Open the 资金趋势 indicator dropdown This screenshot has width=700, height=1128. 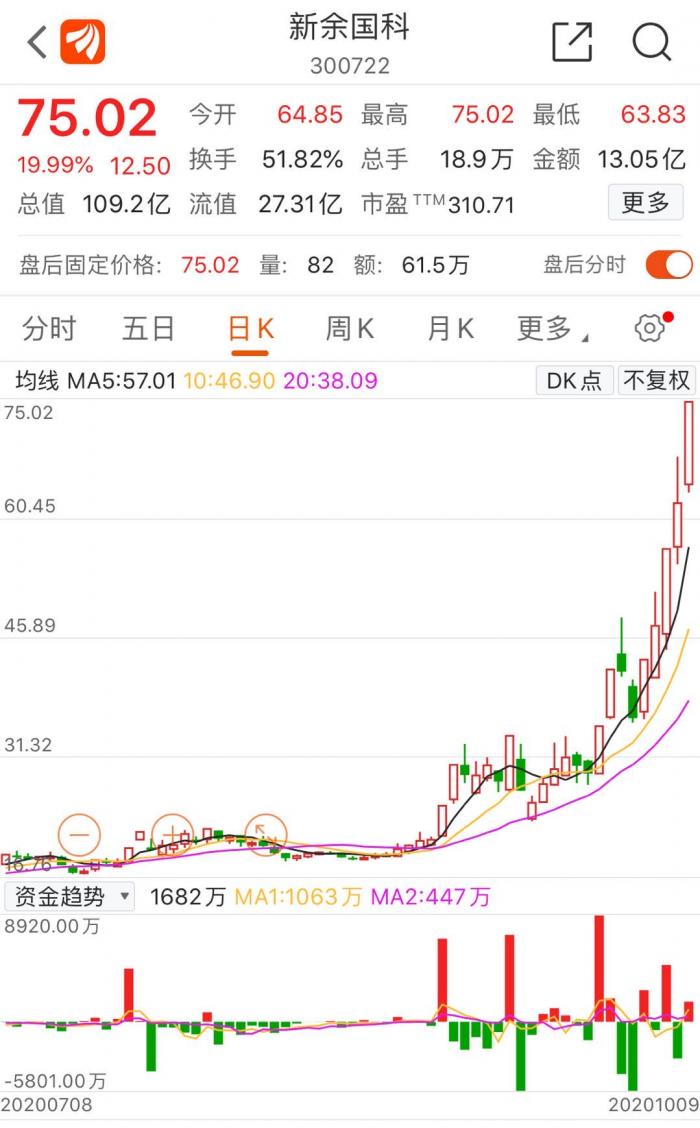70,896
